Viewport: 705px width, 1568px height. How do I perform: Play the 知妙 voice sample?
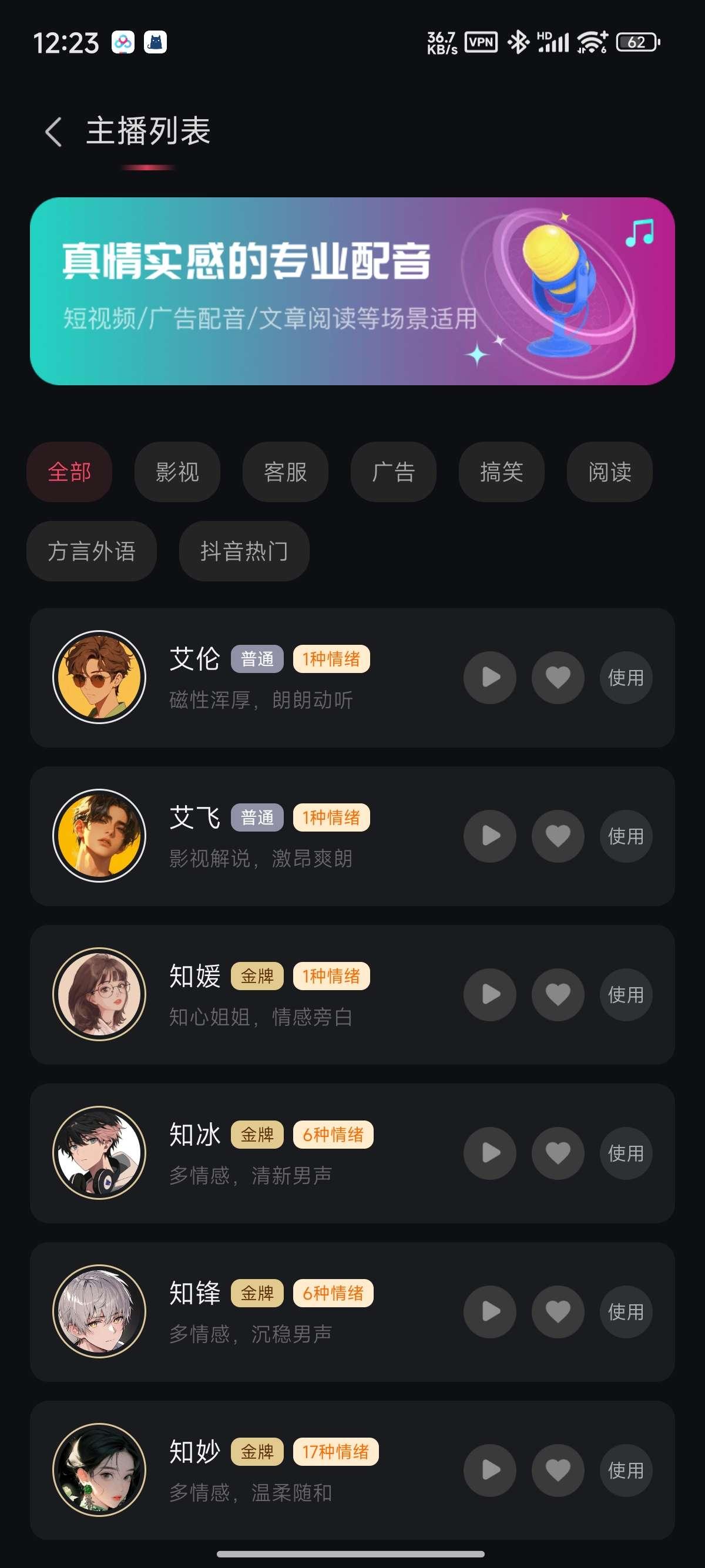coord(489,1471)
